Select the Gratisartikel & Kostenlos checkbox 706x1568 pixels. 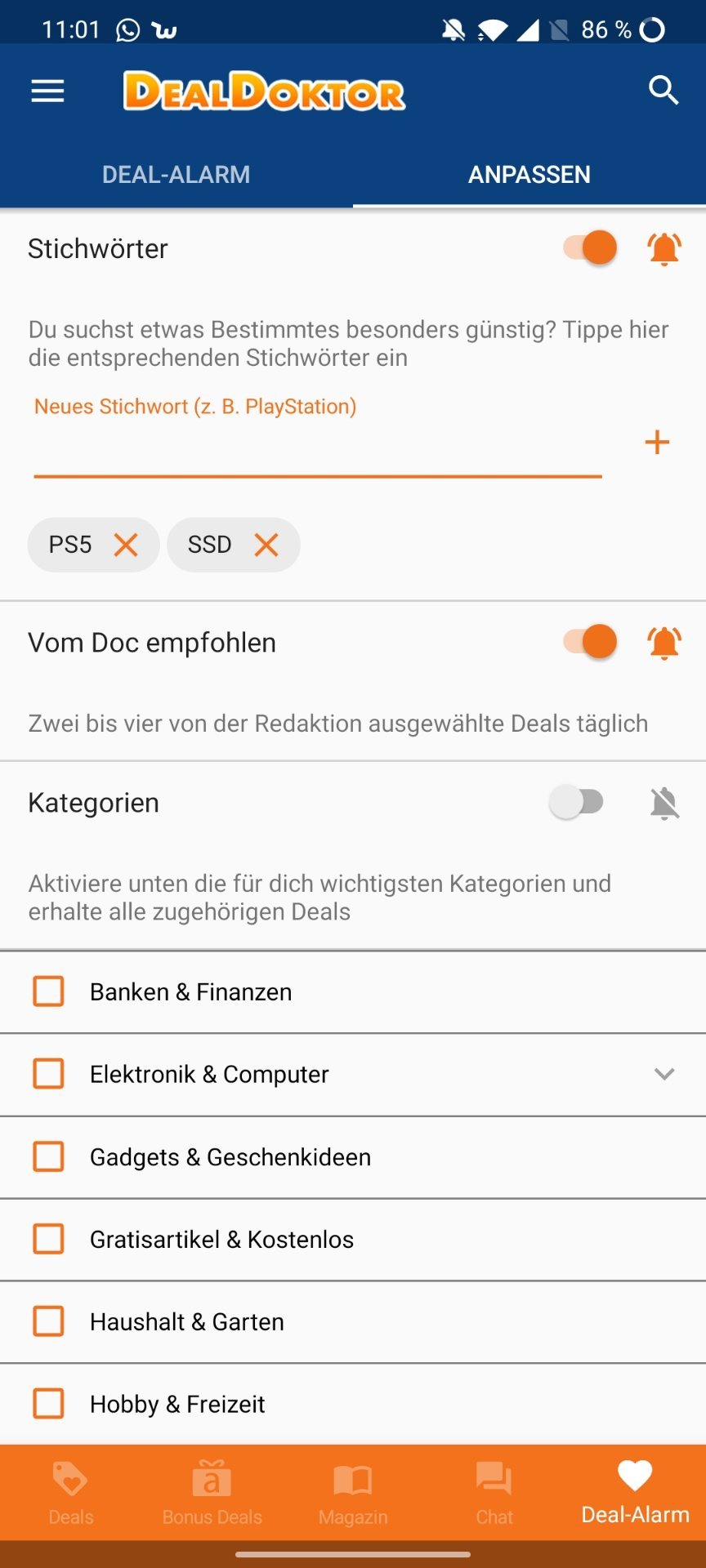[48, 1239]
